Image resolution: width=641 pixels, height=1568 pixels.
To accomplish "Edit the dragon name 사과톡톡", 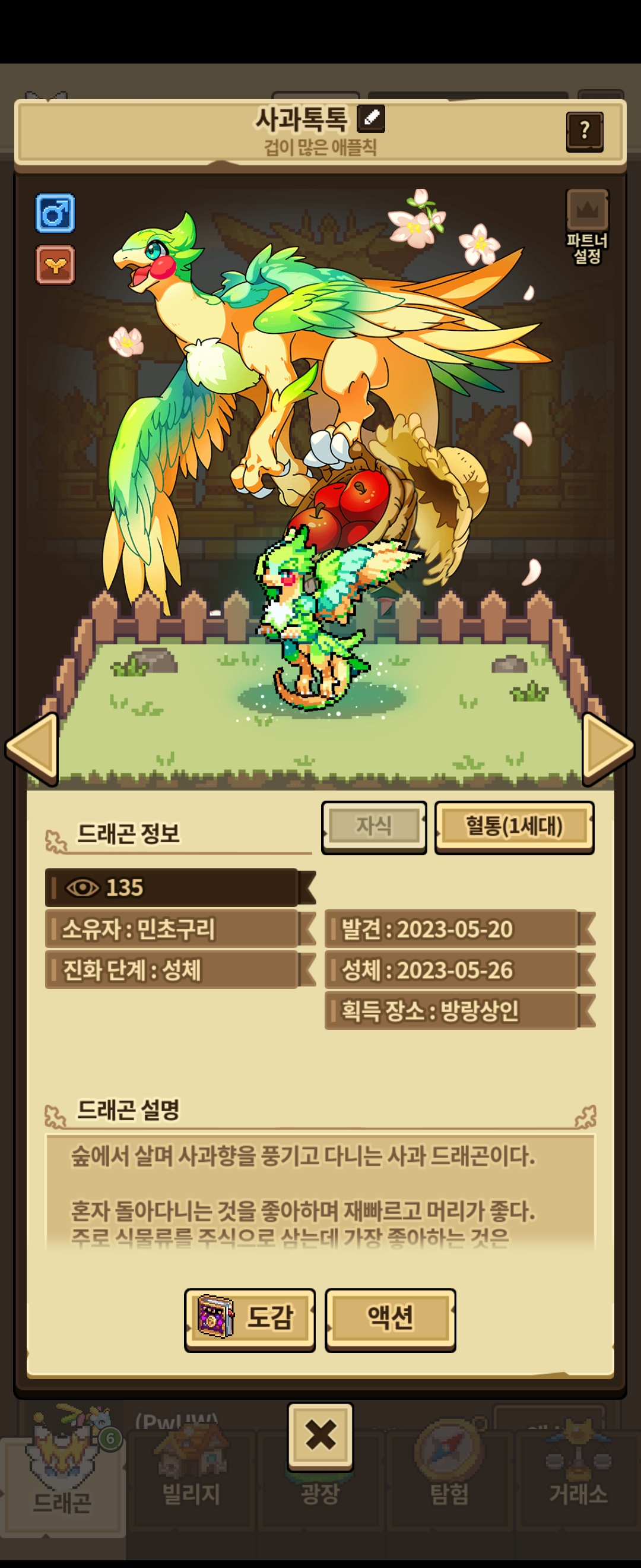I will tap(370, 118).
